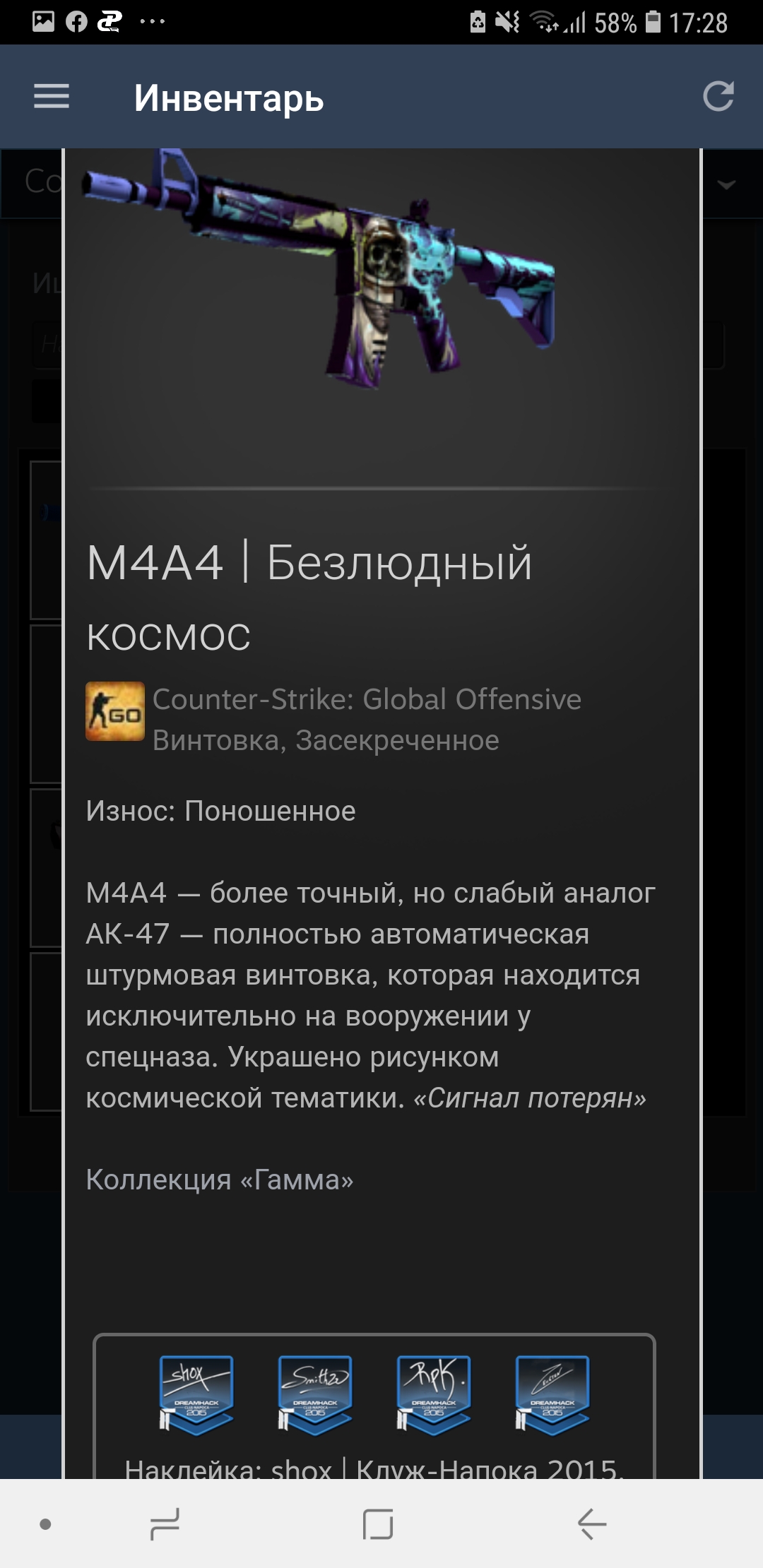This screenshot has width=763, height=1568.
Task: Tap the Smithzz sticker icon
Action: click(x=314, y=1395)
